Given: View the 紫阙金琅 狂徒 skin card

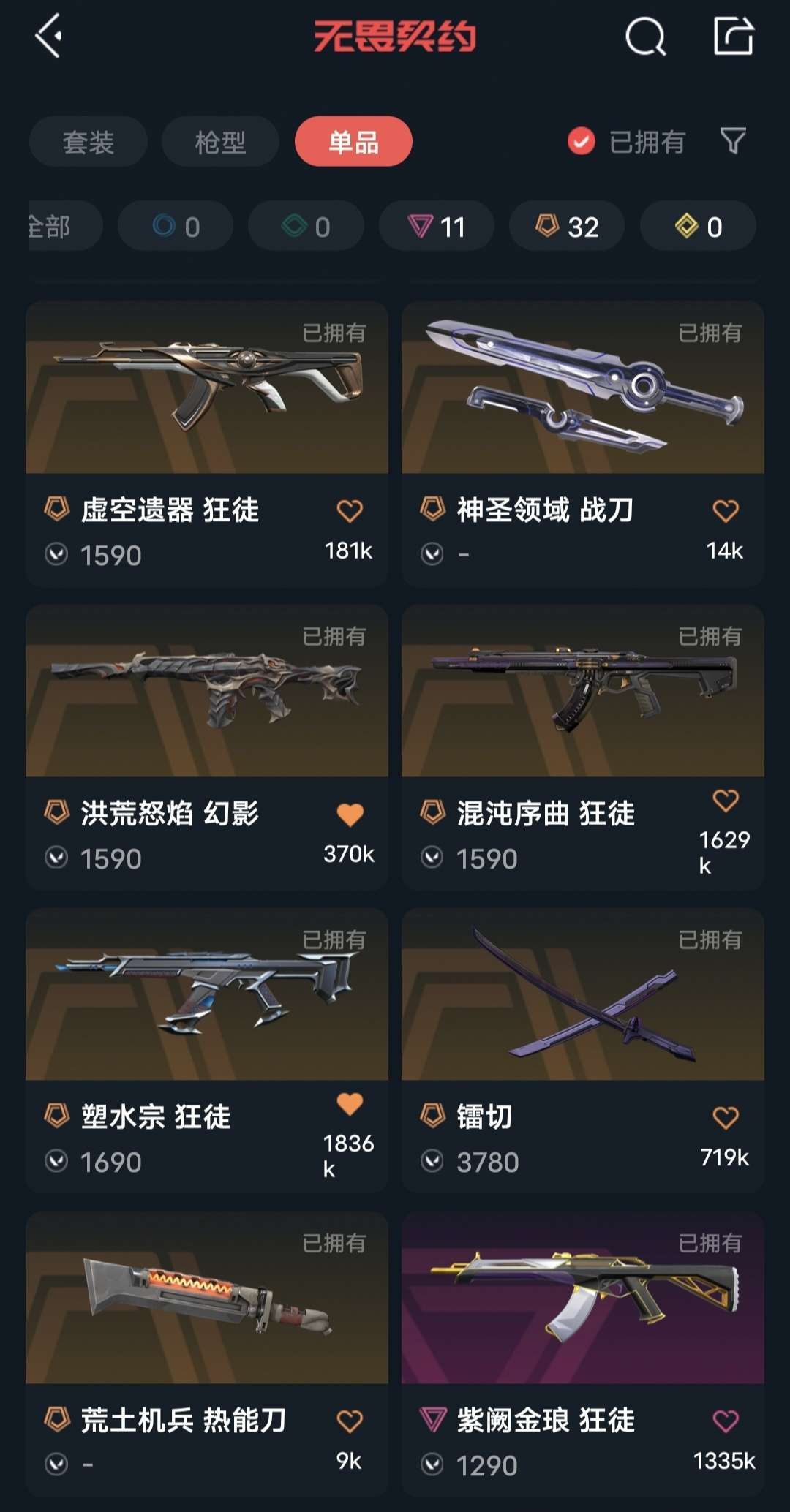Looking at the screenshot, I should (x=583, y=1299).
